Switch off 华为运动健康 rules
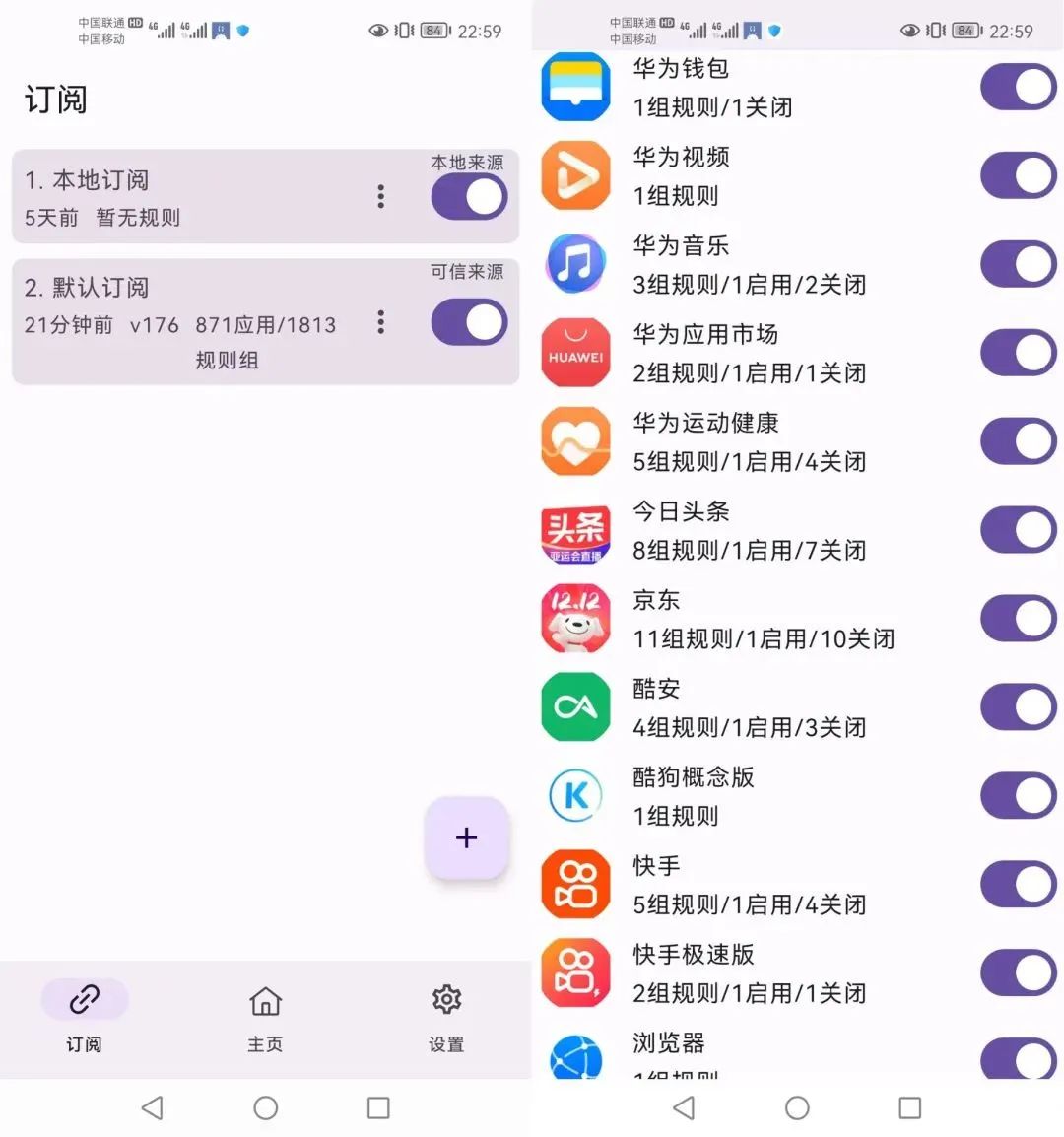Screen dimensions: 1064x1137 (x=1018, y=441)
